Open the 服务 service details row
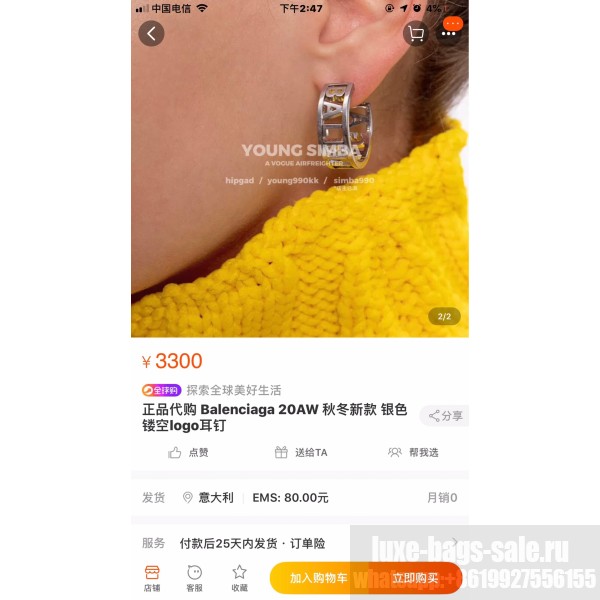Image resolution: width=600 pixels, height=600 pixels. click(x=300, y=543)
